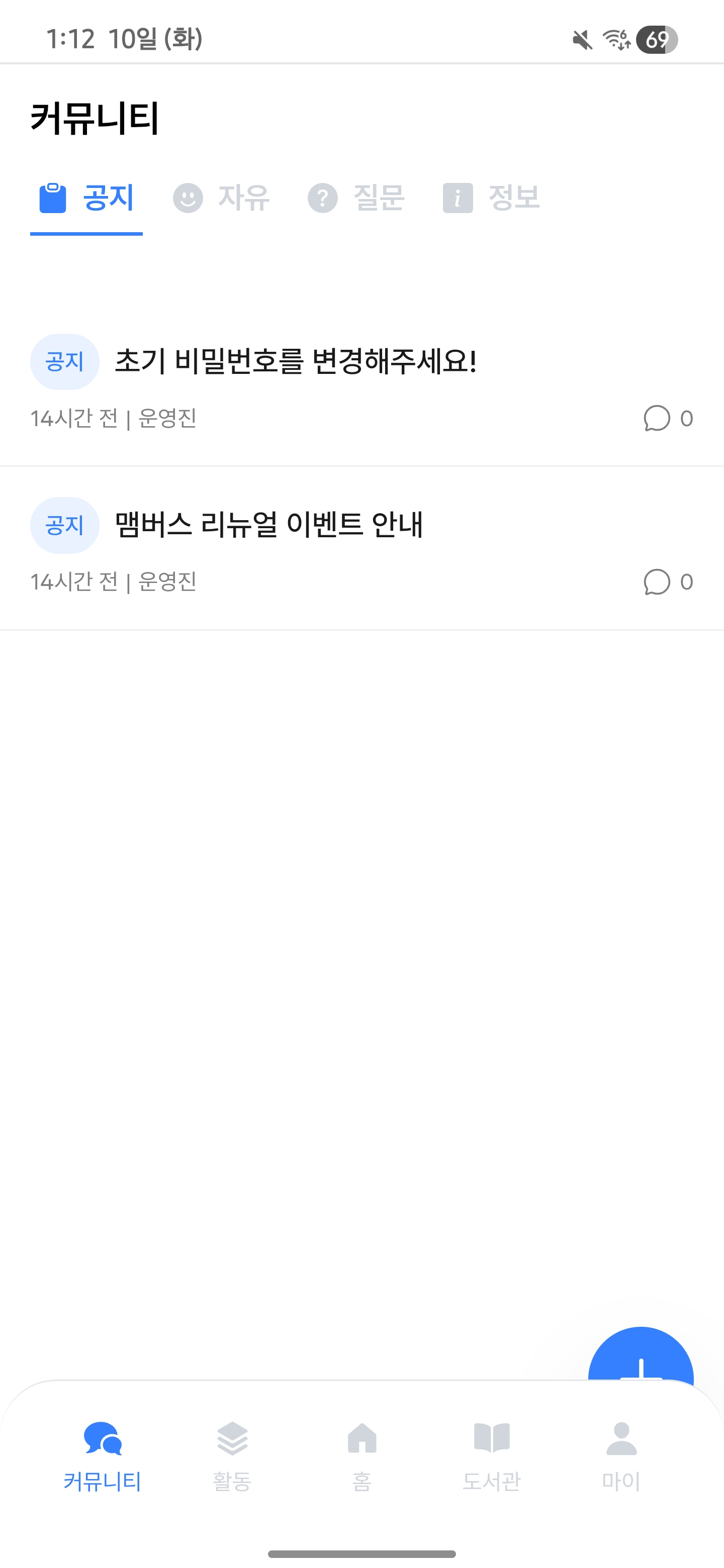The height and width of the screenshot is (1568, 724).
Task: Open the post titled 맴버스 리뉴얼 이벤트 안내
Action: click(270, 524)
